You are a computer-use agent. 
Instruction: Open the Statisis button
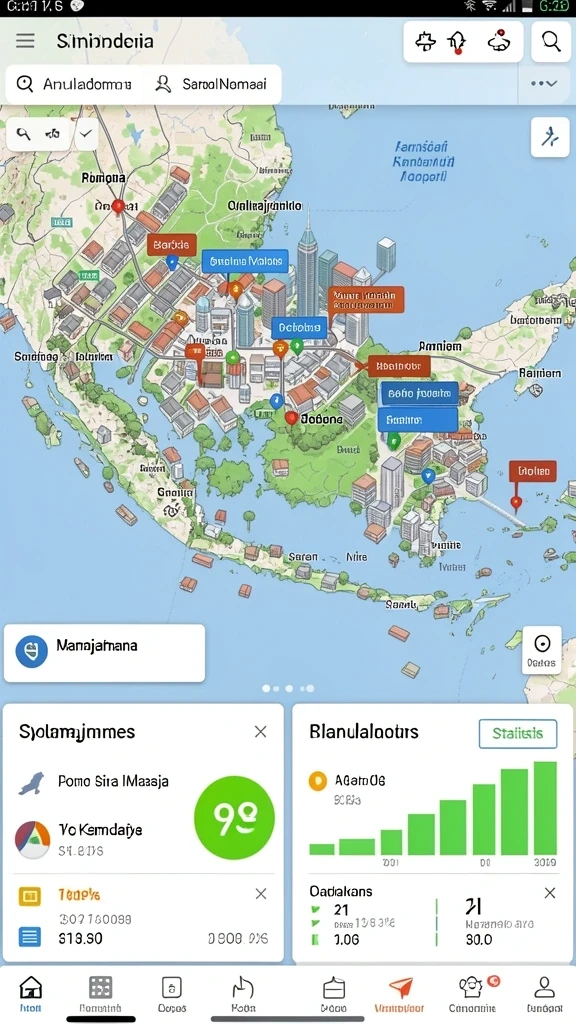click(x=518, y=733)
